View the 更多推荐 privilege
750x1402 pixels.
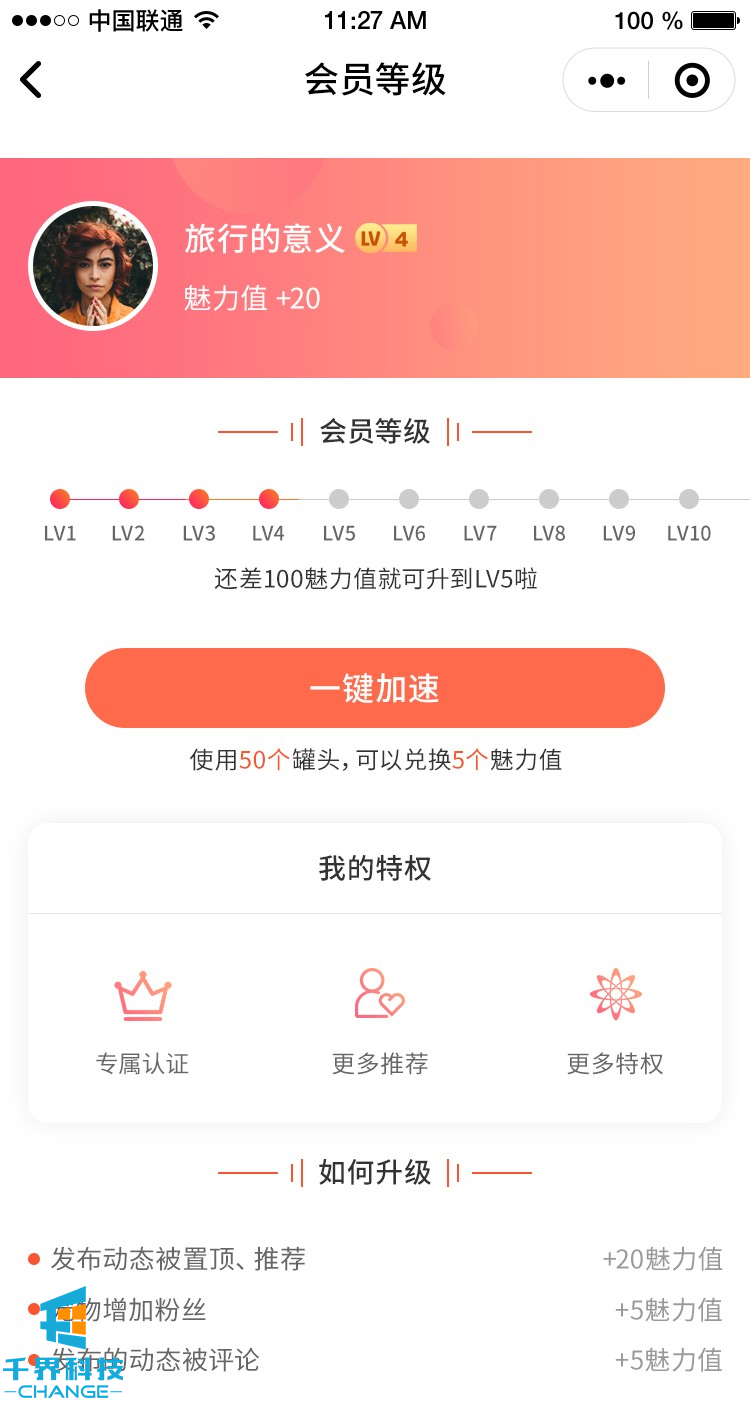pos(380,1020)
